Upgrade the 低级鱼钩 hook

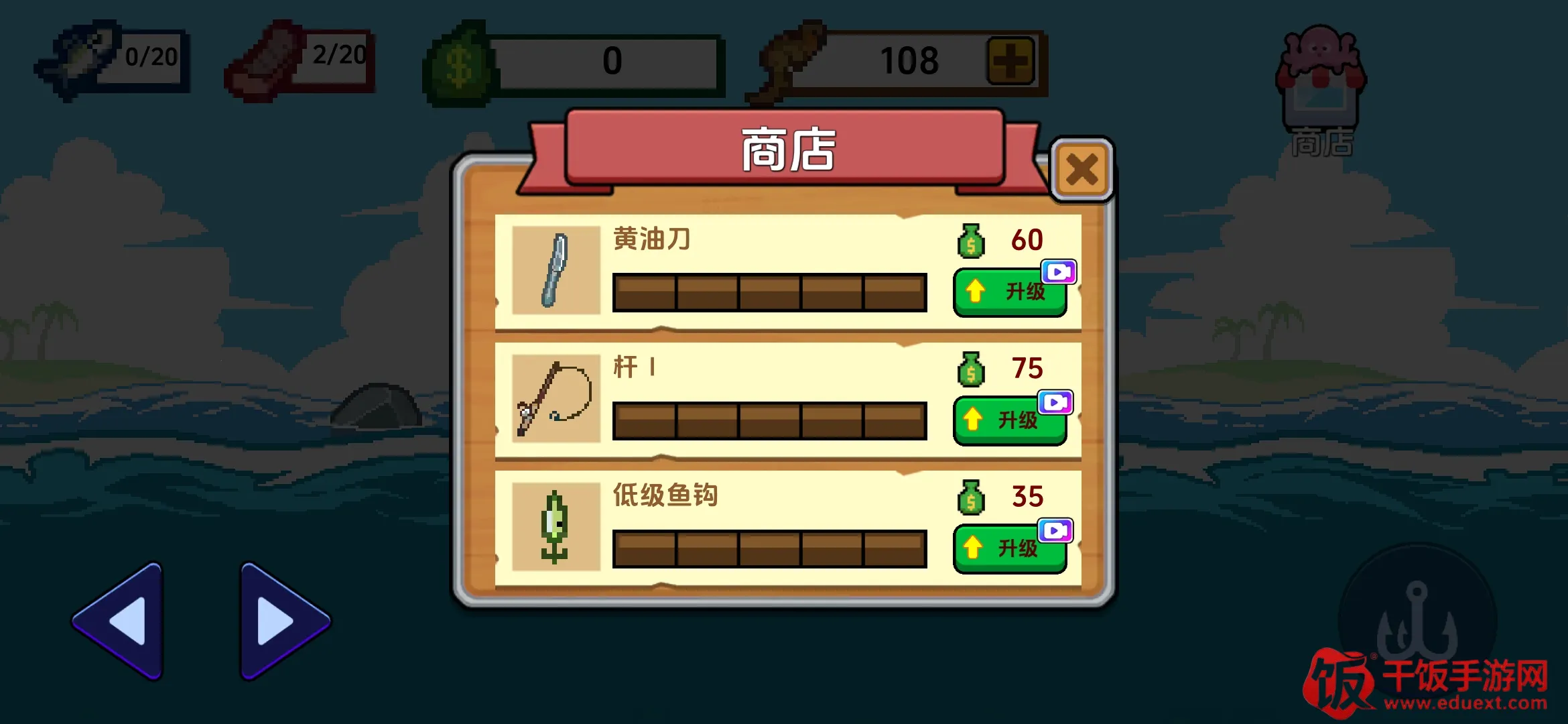coord(1009,548)
